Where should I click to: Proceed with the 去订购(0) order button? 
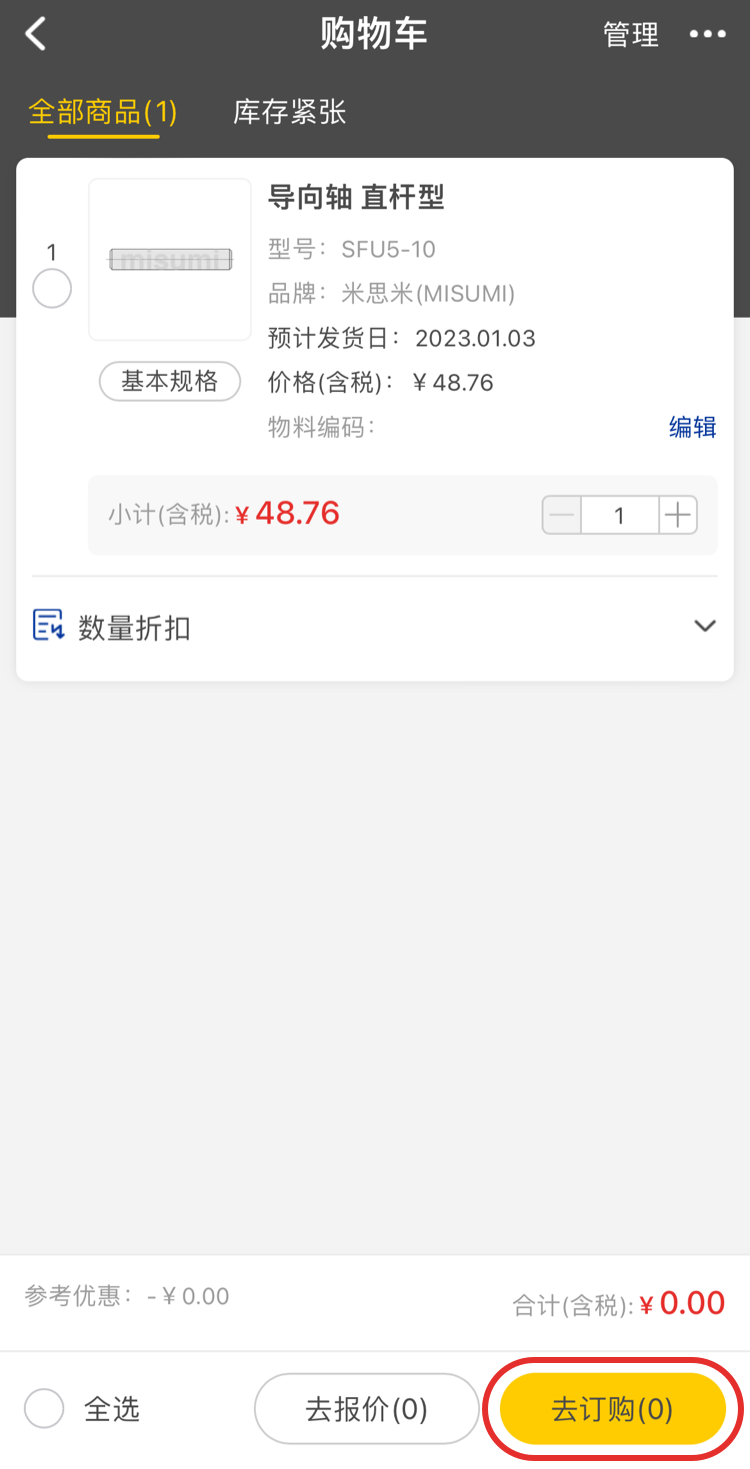coord(612,1410)
